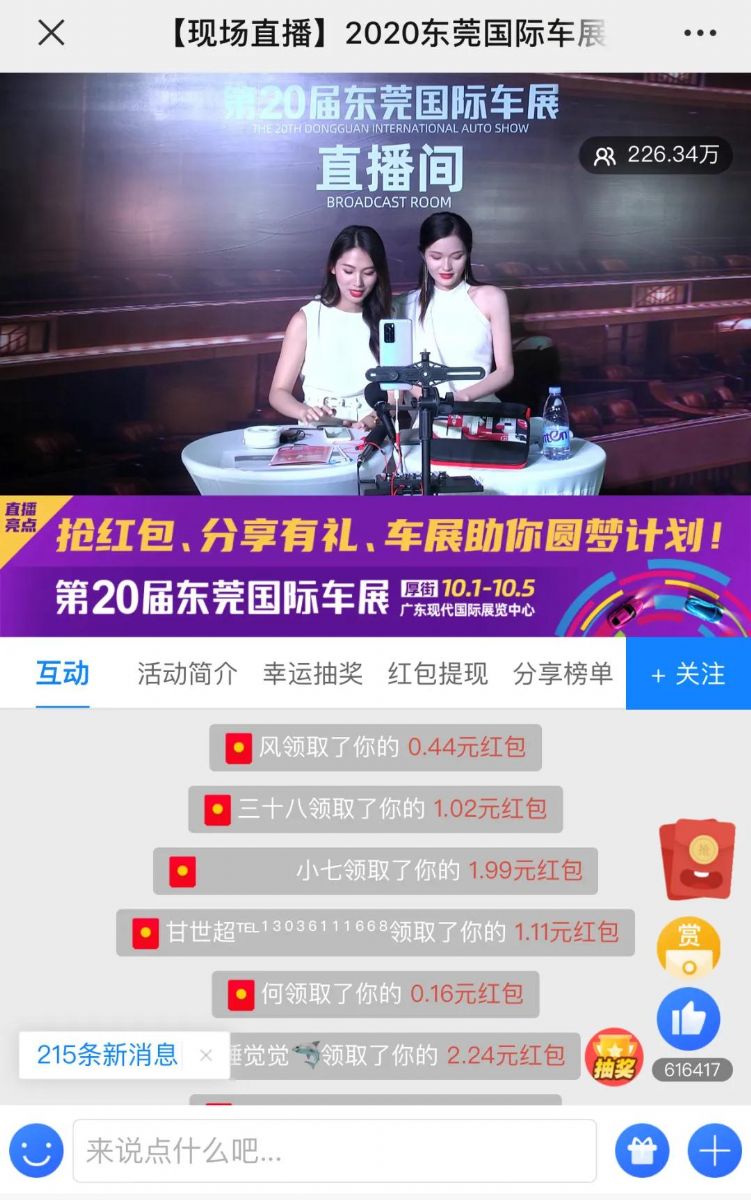
Task: Select the 互动 tab
Action: 62,674
